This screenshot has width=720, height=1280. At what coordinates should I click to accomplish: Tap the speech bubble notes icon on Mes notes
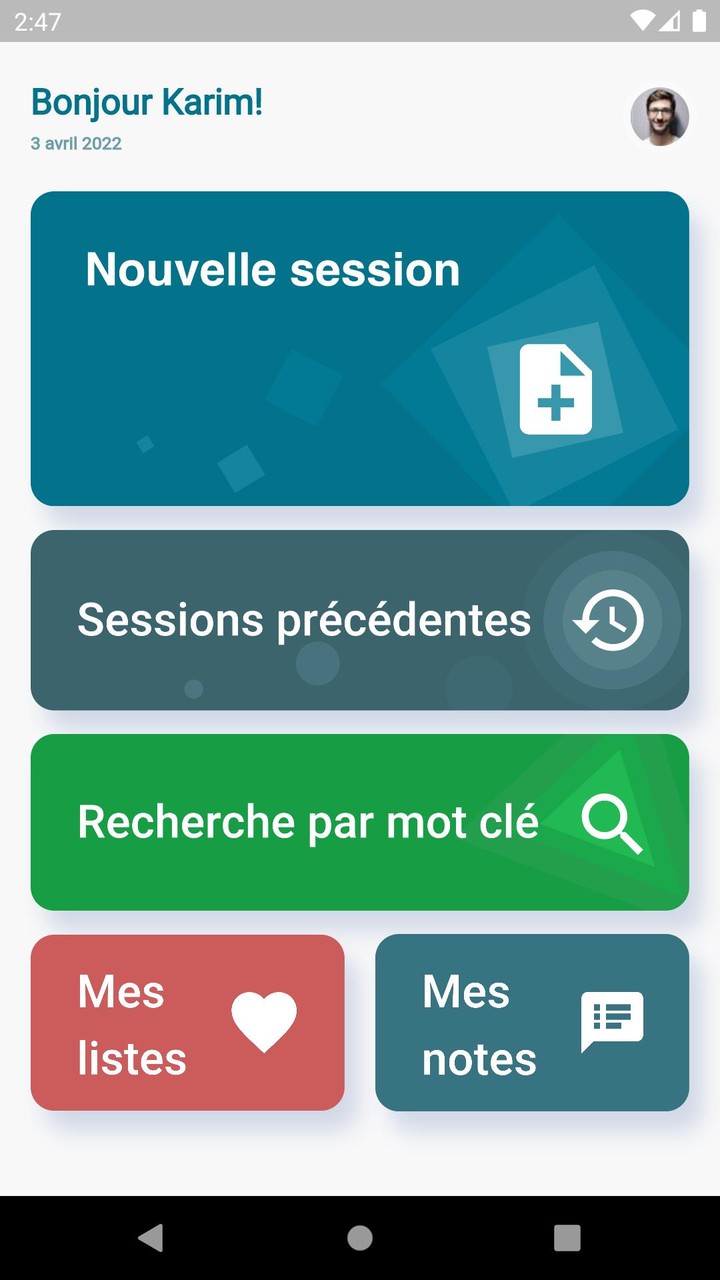click(x=611, y=1023)
